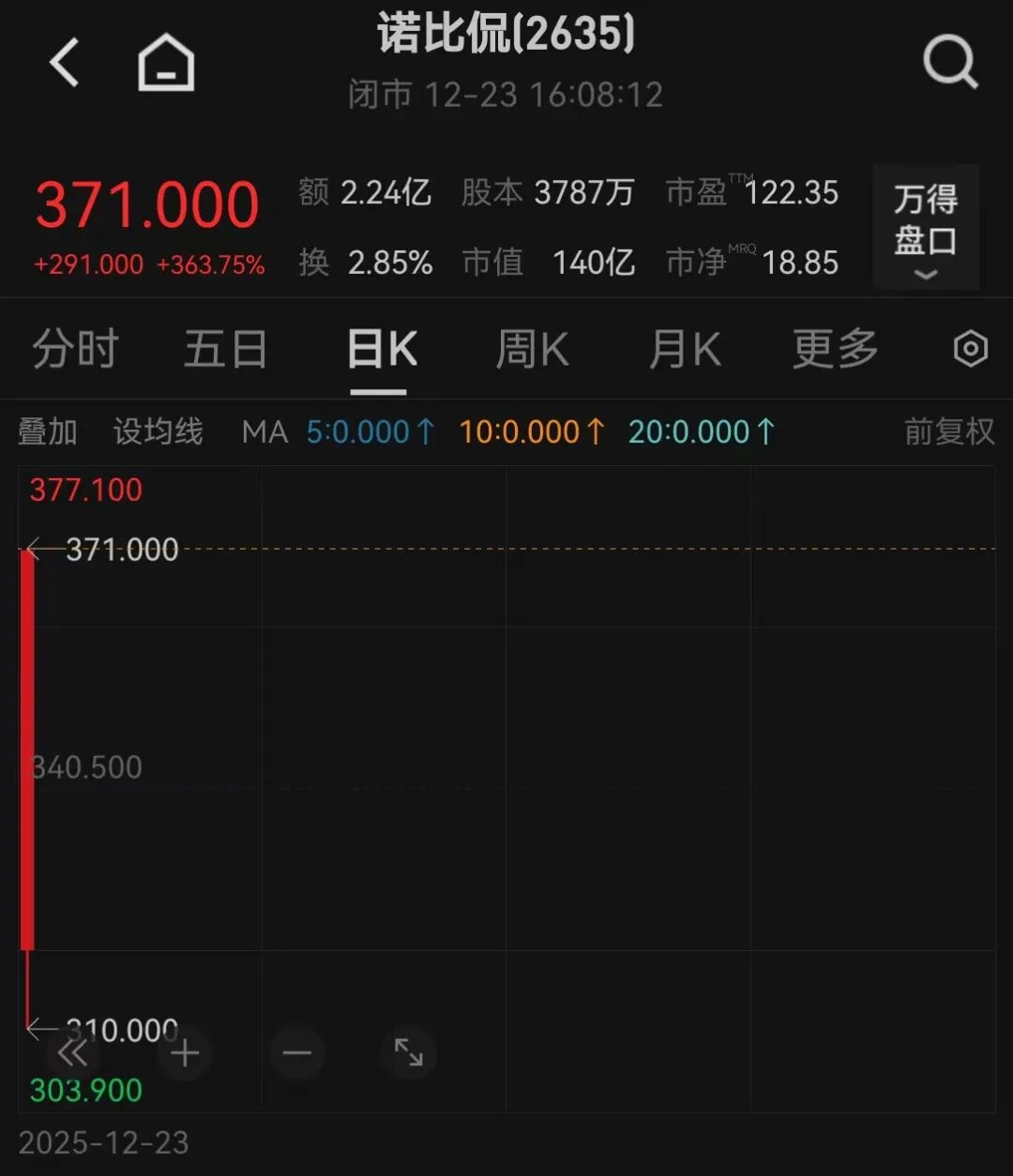The width and height of the screenshot is (1013, 1176).
Task: Switch to the 分时 tab
Action: pos(75,350)
